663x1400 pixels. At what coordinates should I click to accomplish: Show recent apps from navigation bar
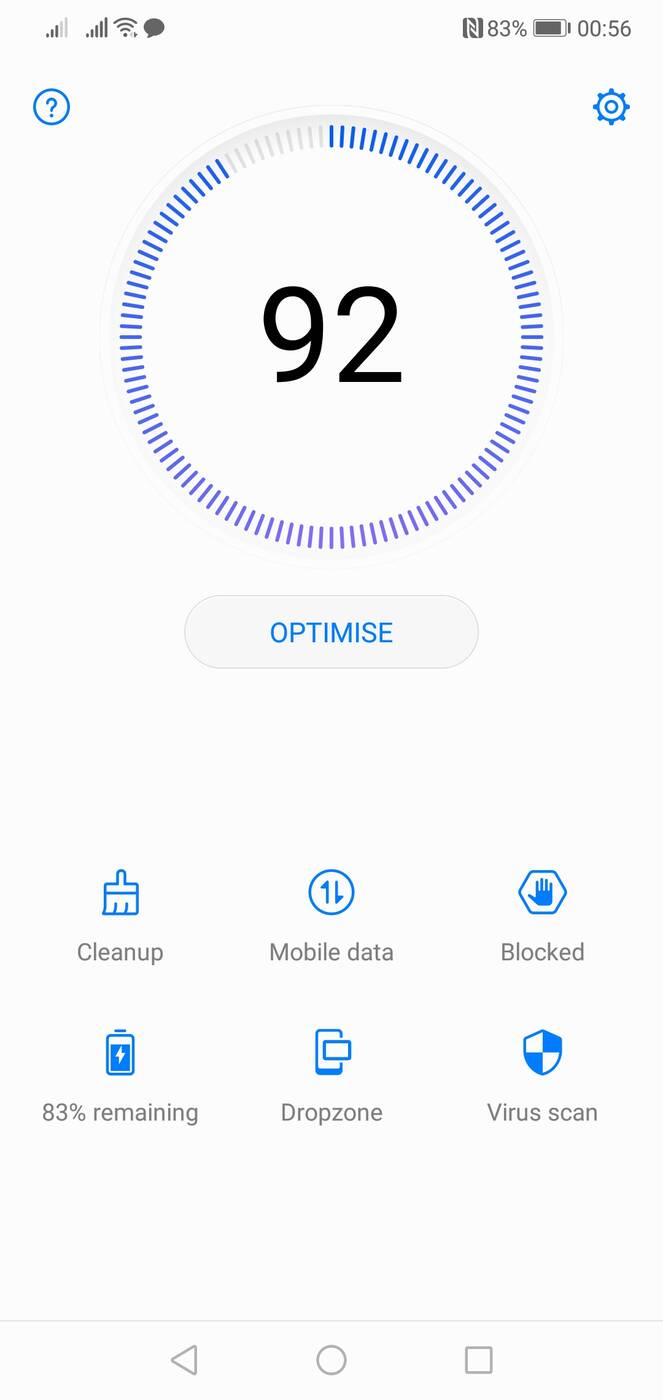479,1360
